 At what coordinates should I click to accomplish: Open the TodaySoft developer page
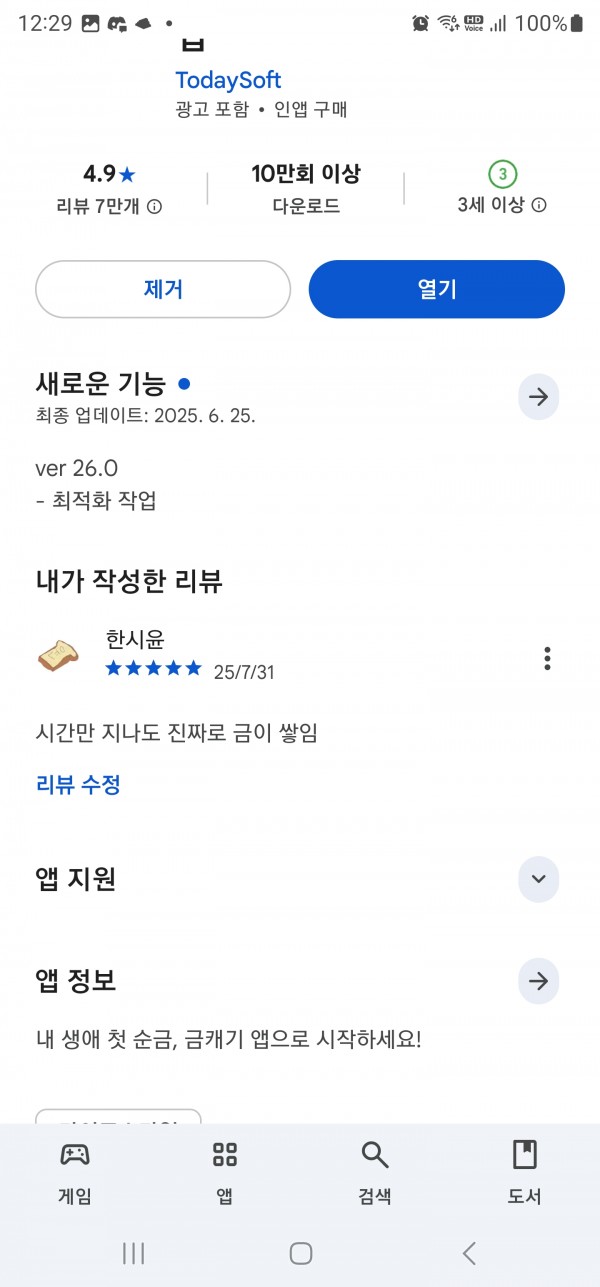point(228,80)
